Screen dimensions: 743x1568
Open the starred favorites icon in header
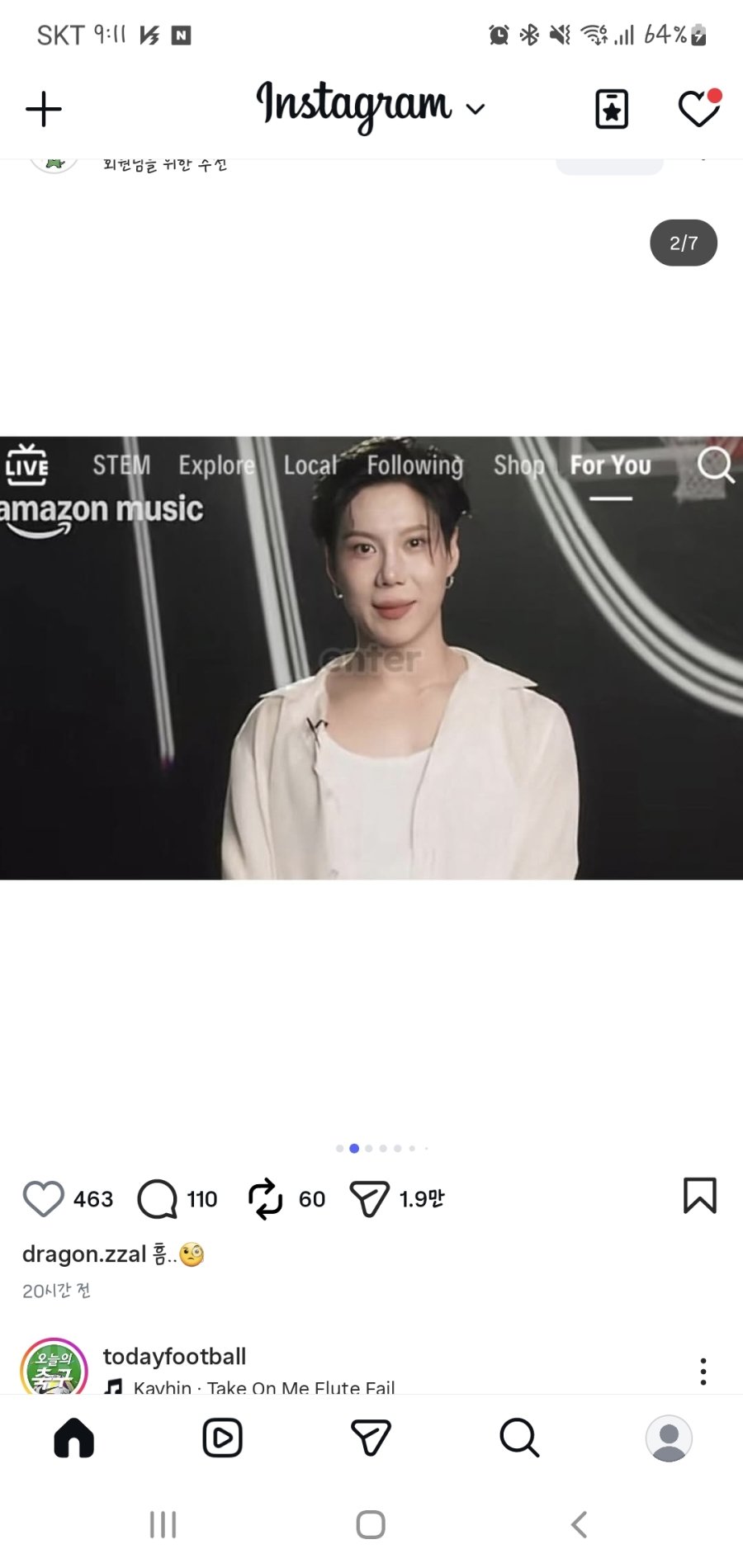[612, 110]
